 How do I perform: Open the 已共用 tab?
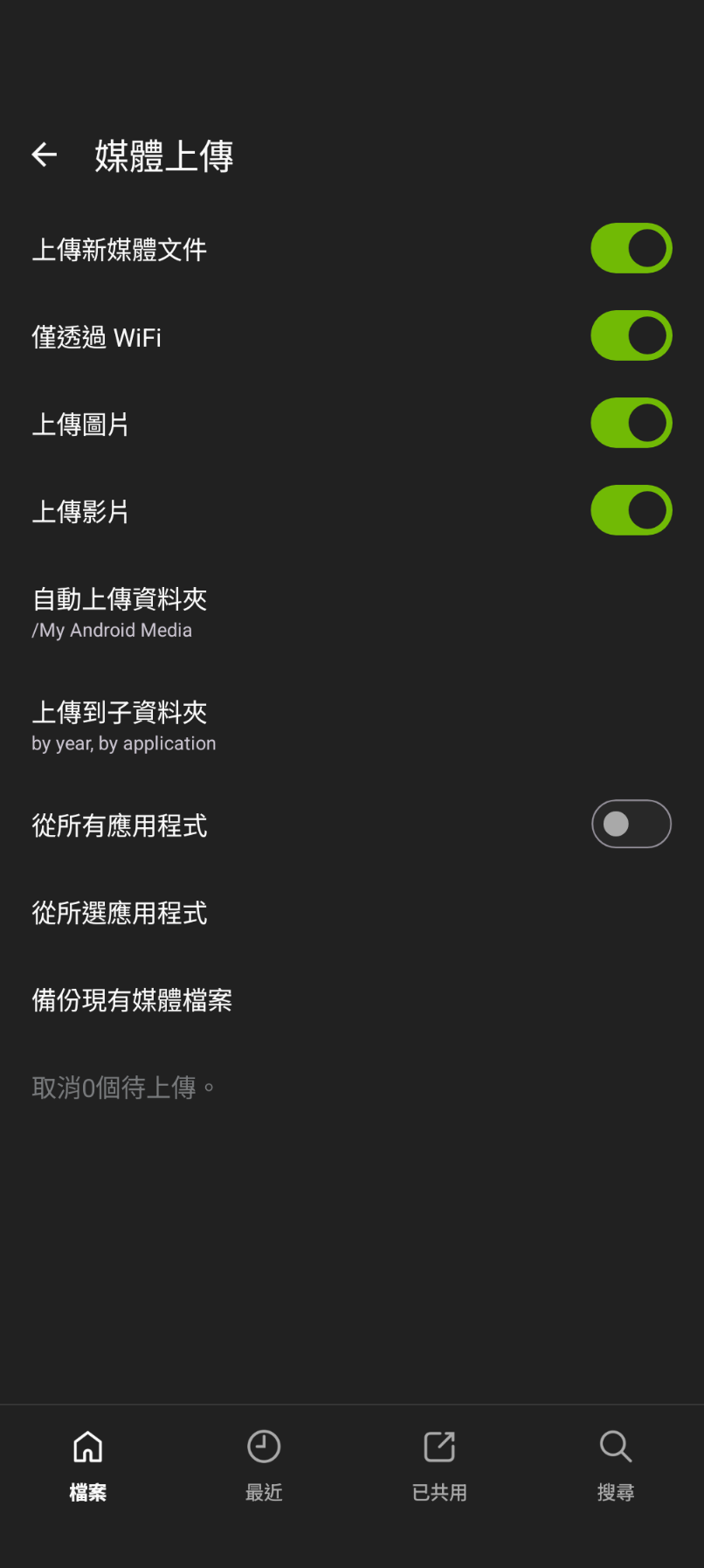(439, 1465)
